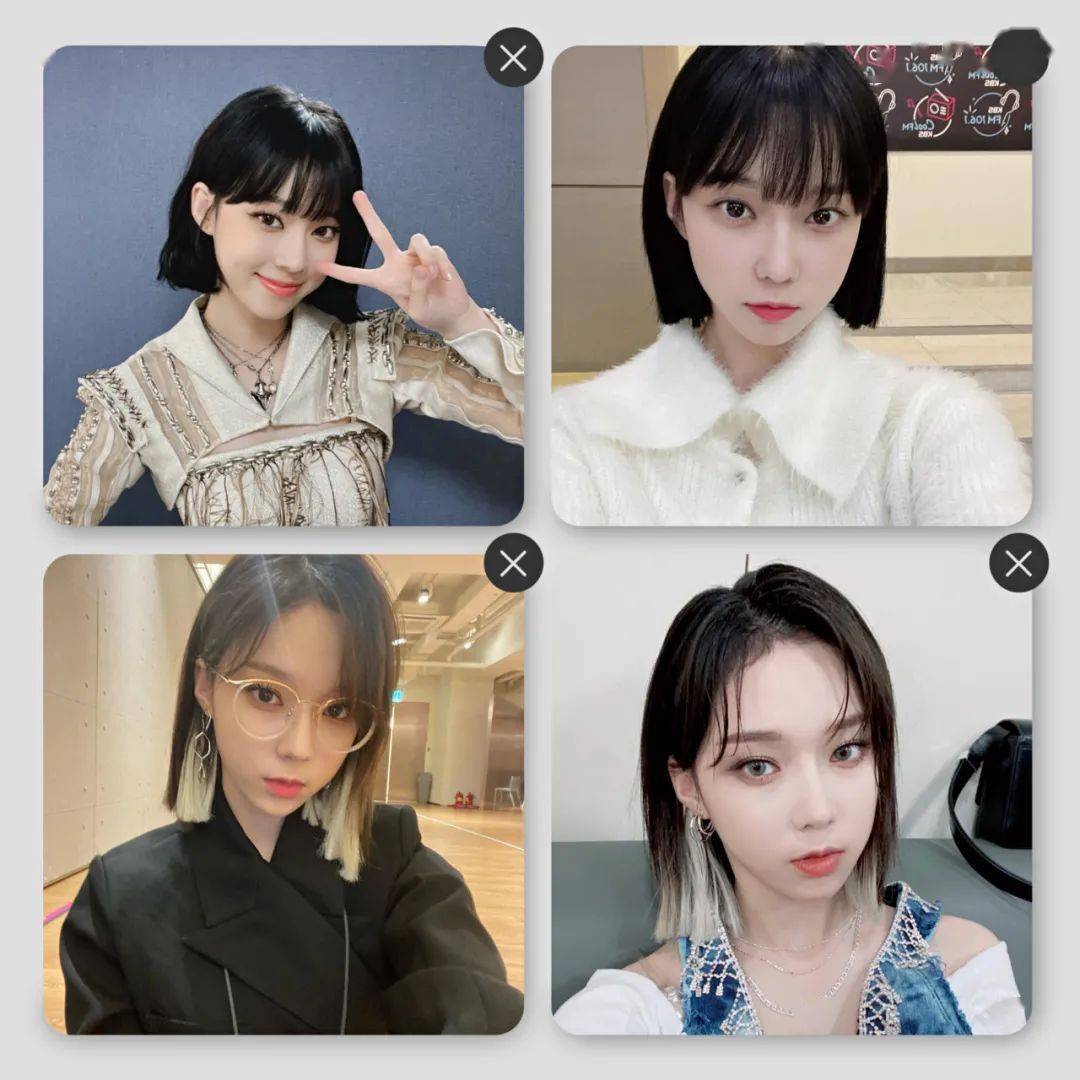Remove the photo with round glasses
The image size is (1080, 1080).
[513, 564]
